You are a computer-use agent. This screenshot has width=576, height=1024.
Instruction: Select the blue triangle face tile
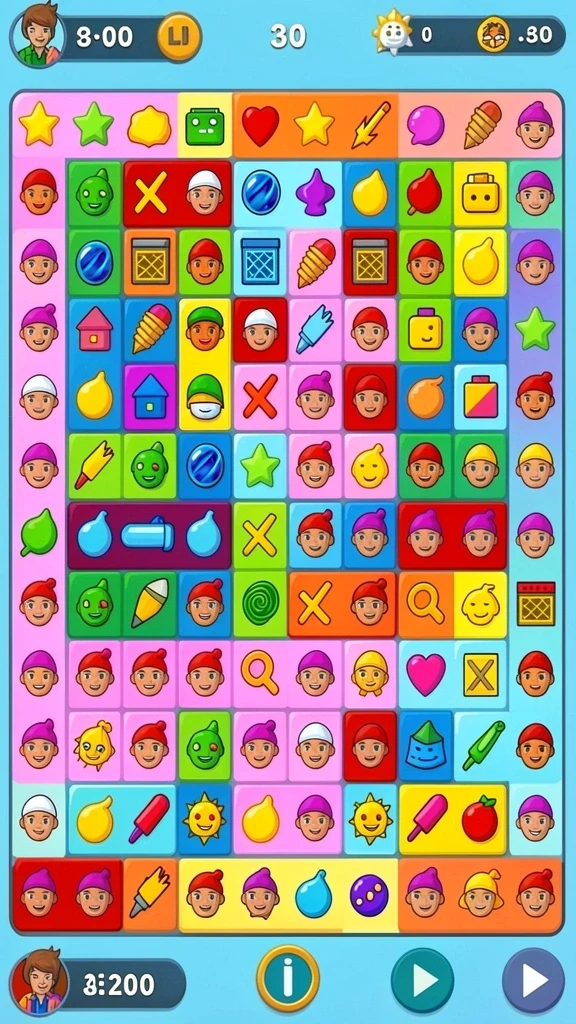(425, 744)
